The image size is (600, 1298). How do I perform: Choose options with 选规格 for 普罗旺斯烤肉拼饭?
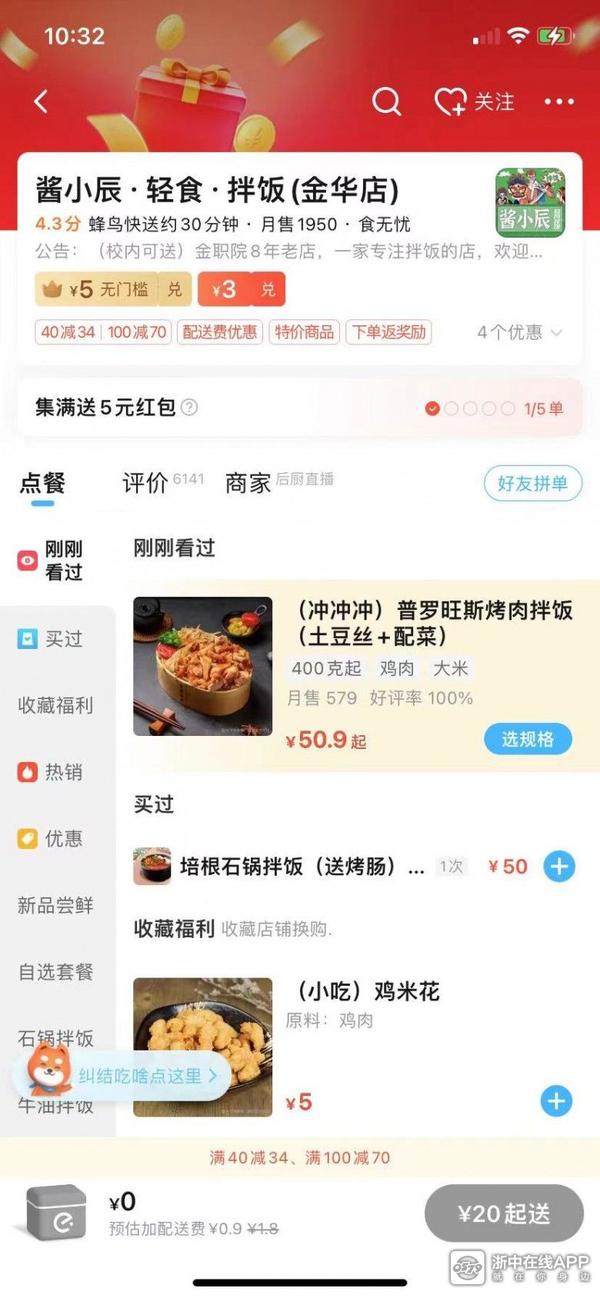click(x=528, y=739)
